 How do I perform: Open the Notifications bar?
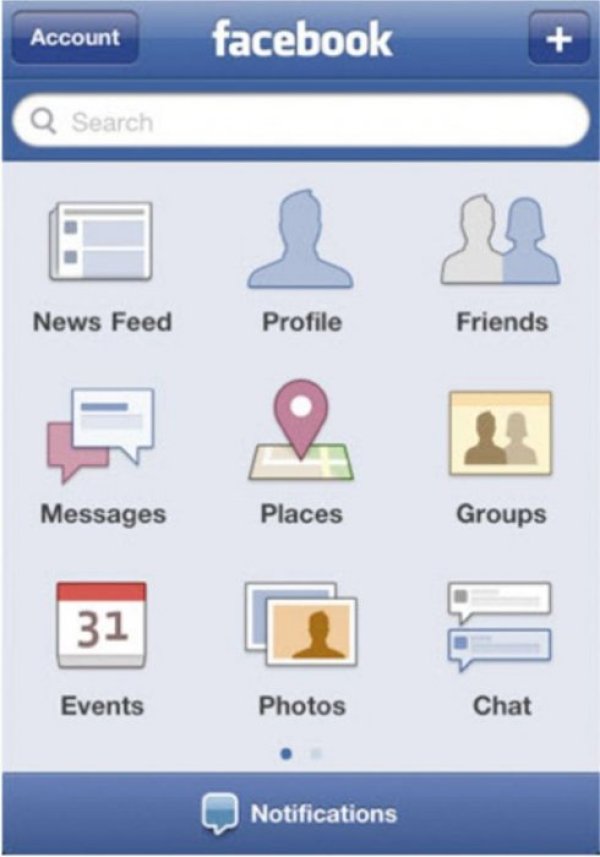pos(300,813)
